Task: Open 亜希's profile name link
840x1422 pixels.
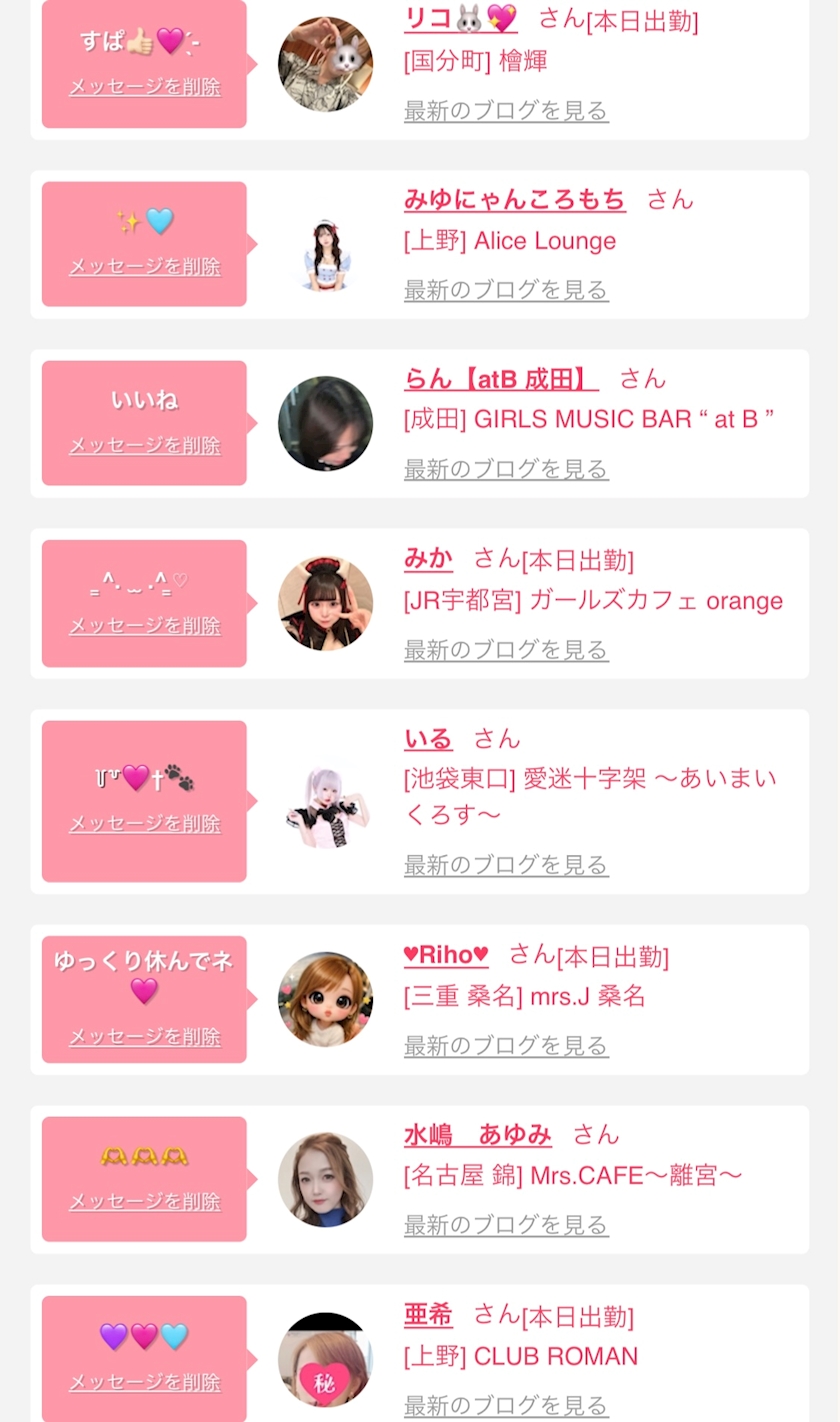Action: 428,1314
